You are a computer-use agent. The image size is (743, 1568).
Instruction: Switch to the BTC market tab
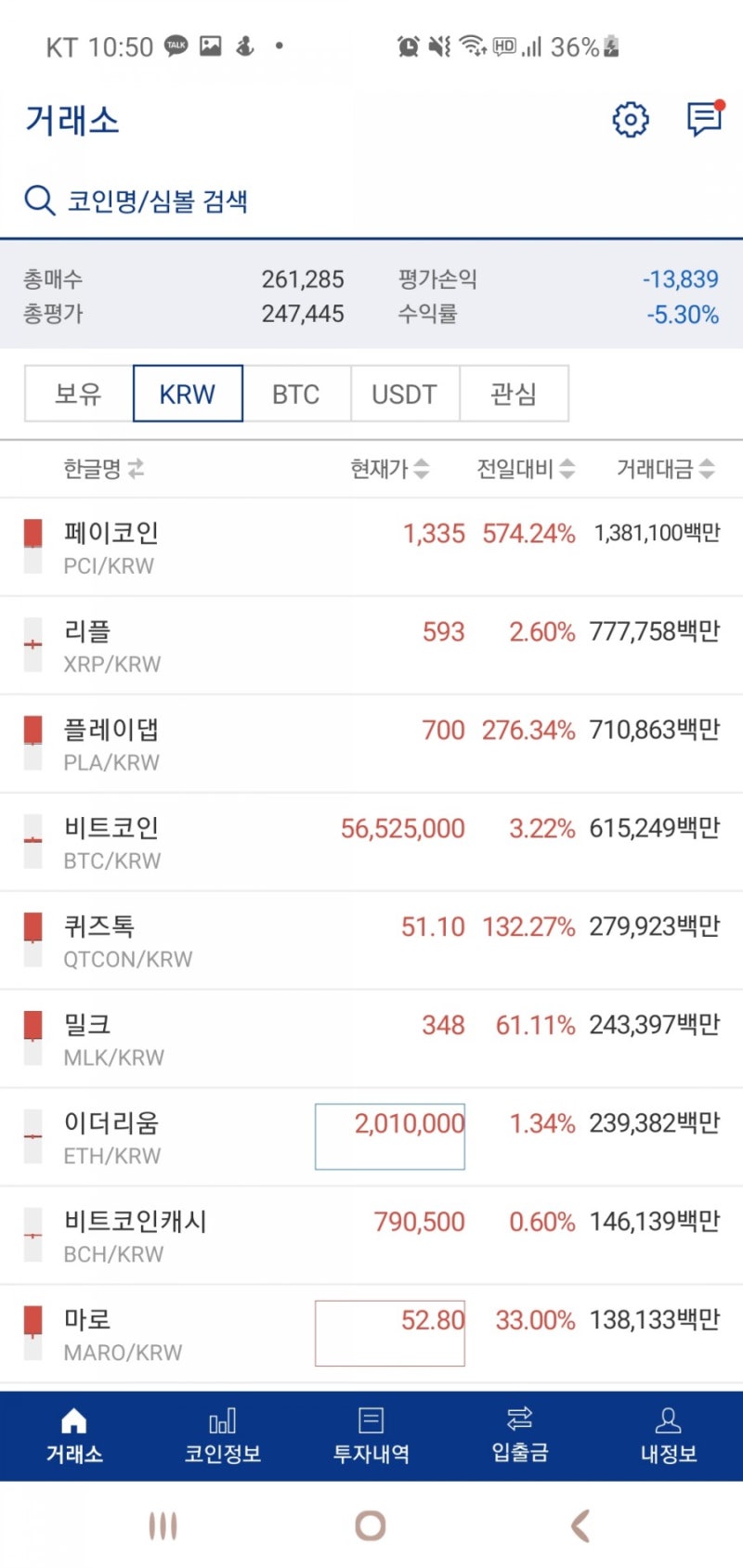point(296,394)
